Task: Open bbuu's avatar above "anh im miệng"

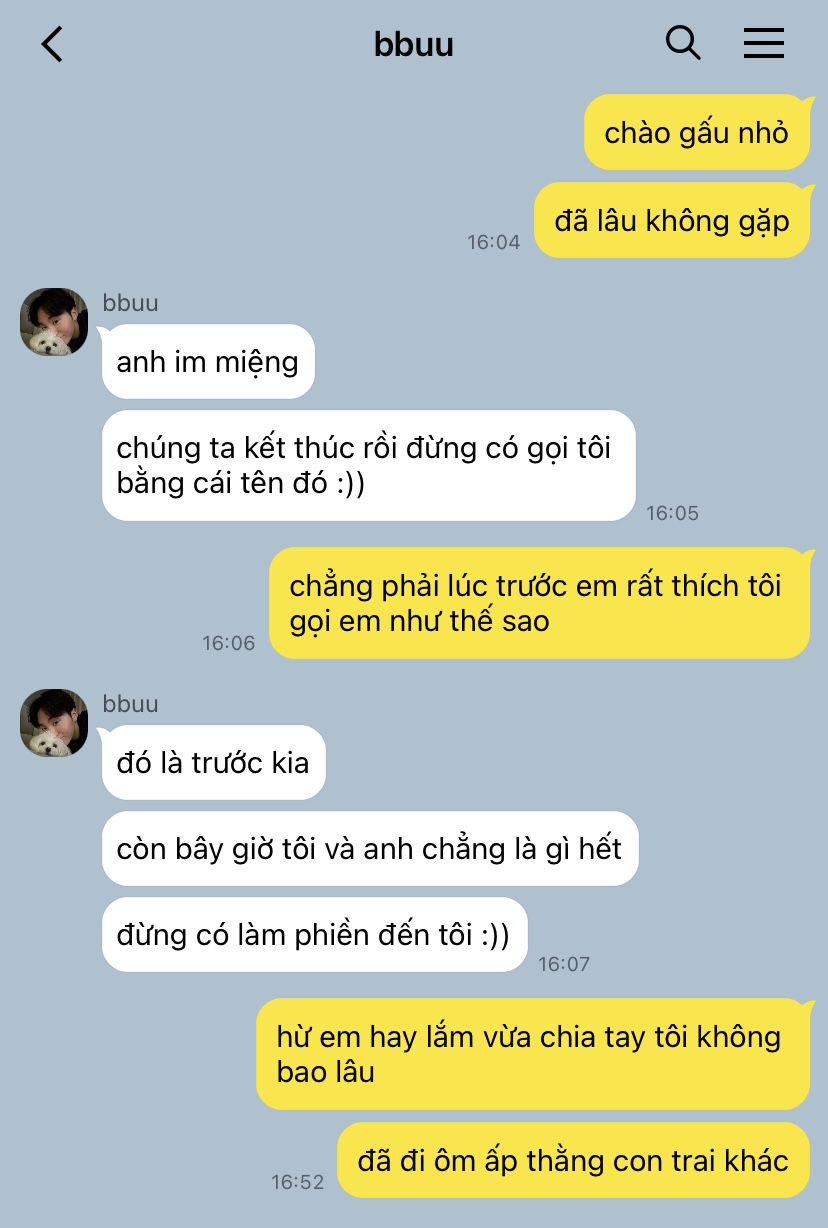Action: pos(54,322)
